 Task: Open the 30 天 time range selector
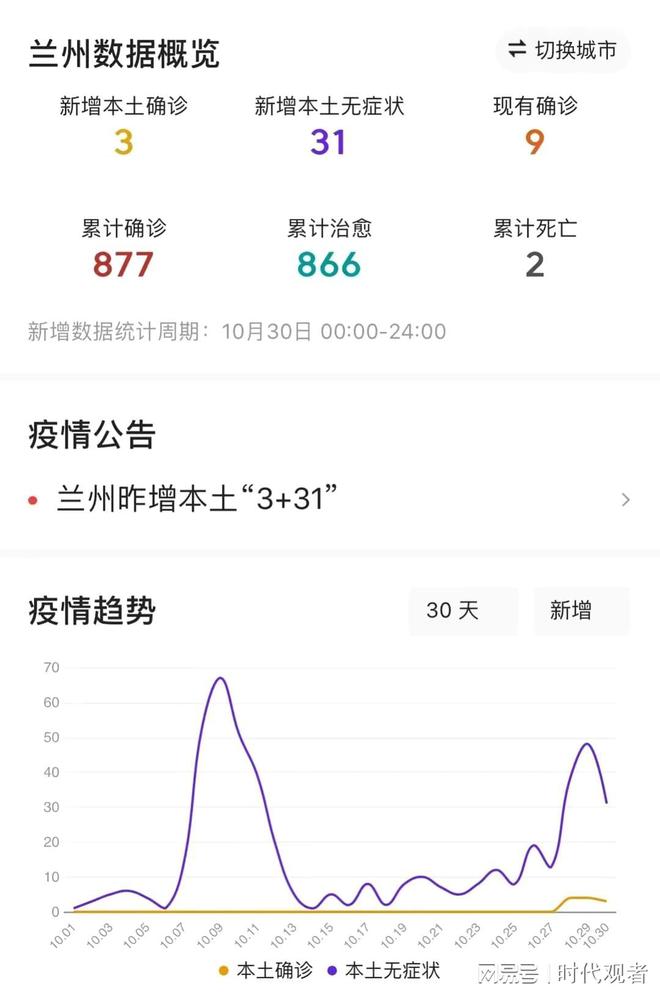coord(463,611)
